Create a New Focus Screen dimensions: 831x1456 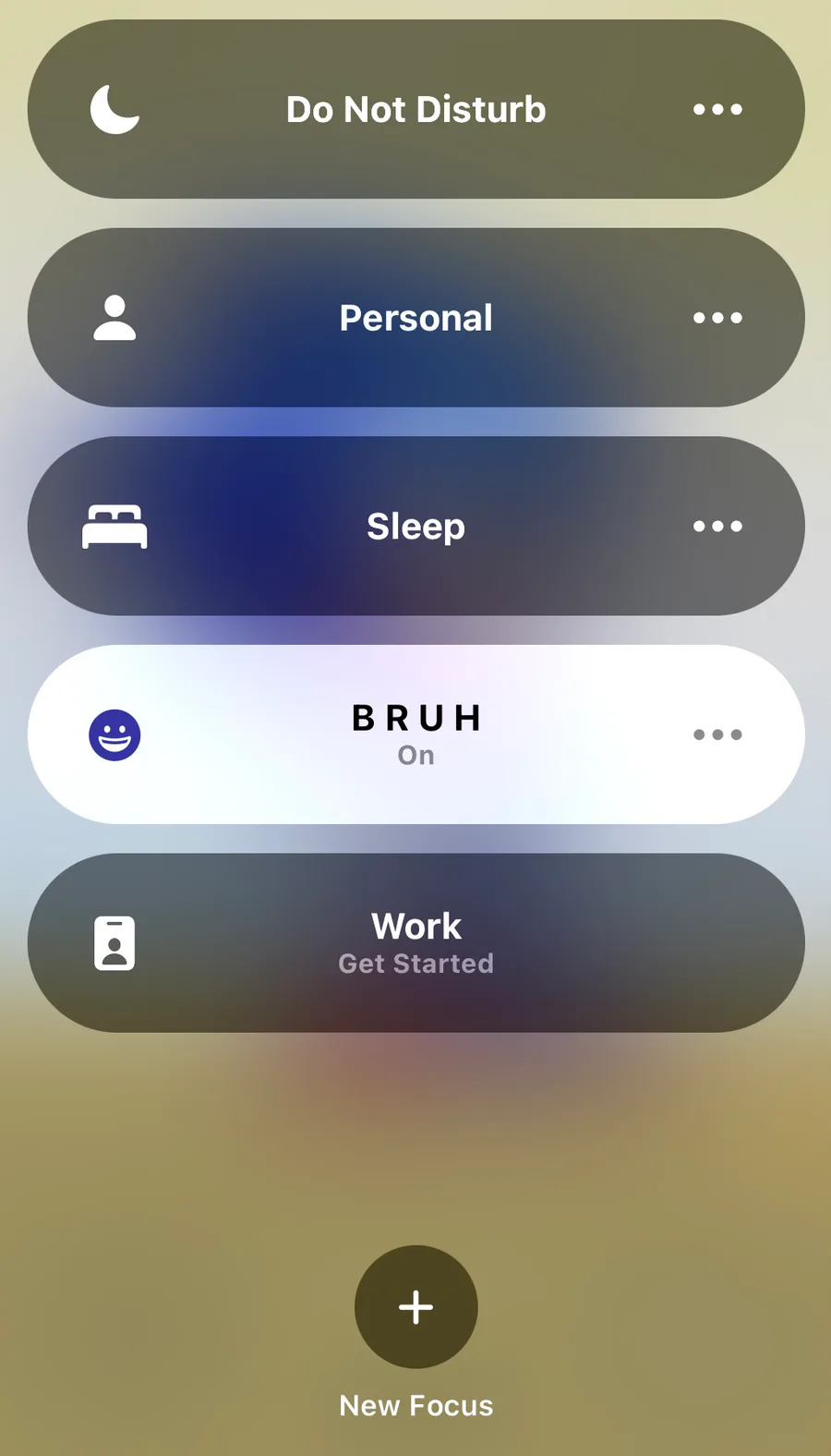pos(415,1306)
